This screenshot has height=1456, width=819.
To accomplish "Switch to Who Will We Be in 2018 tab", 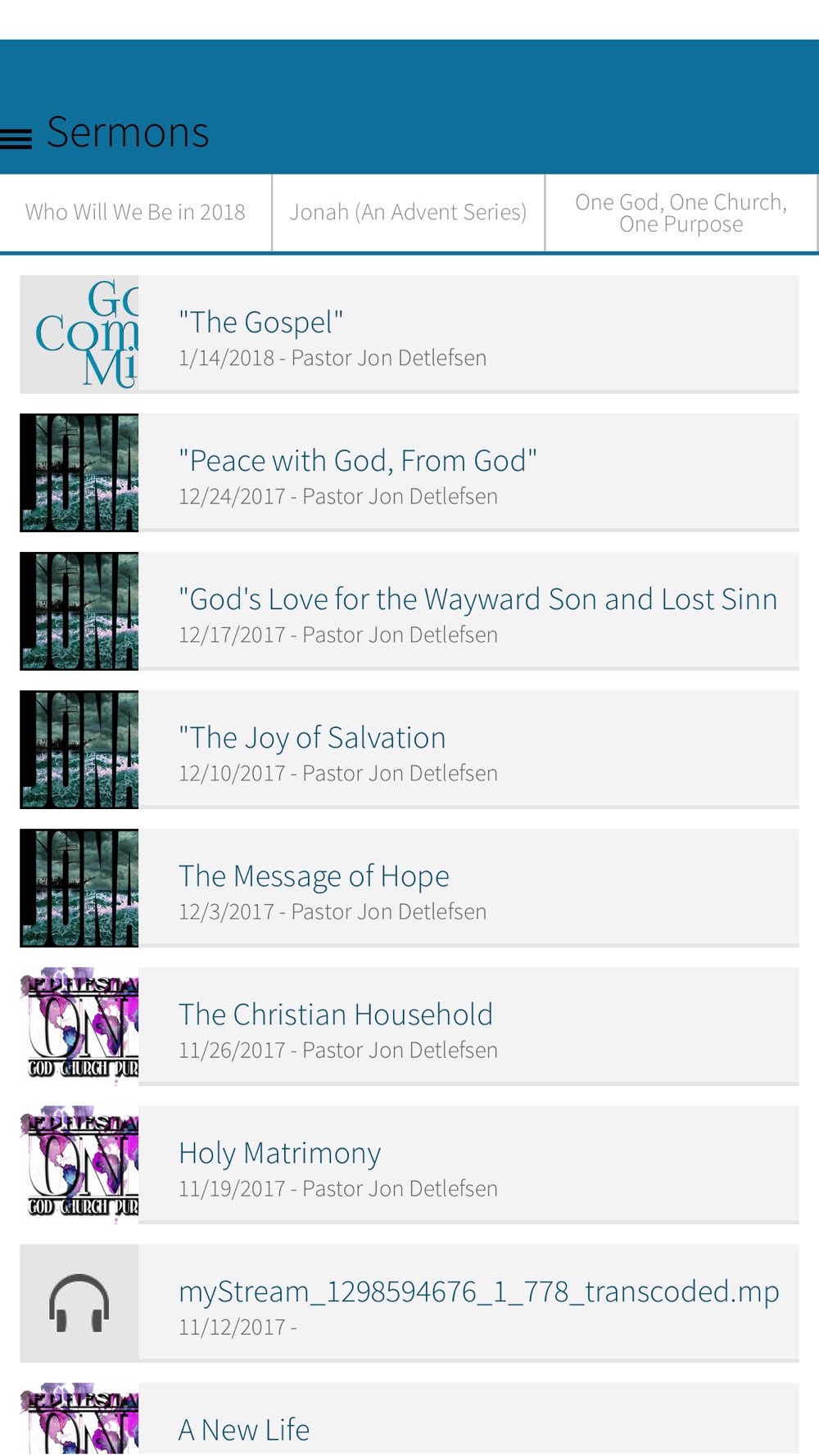I will point(135,212).
